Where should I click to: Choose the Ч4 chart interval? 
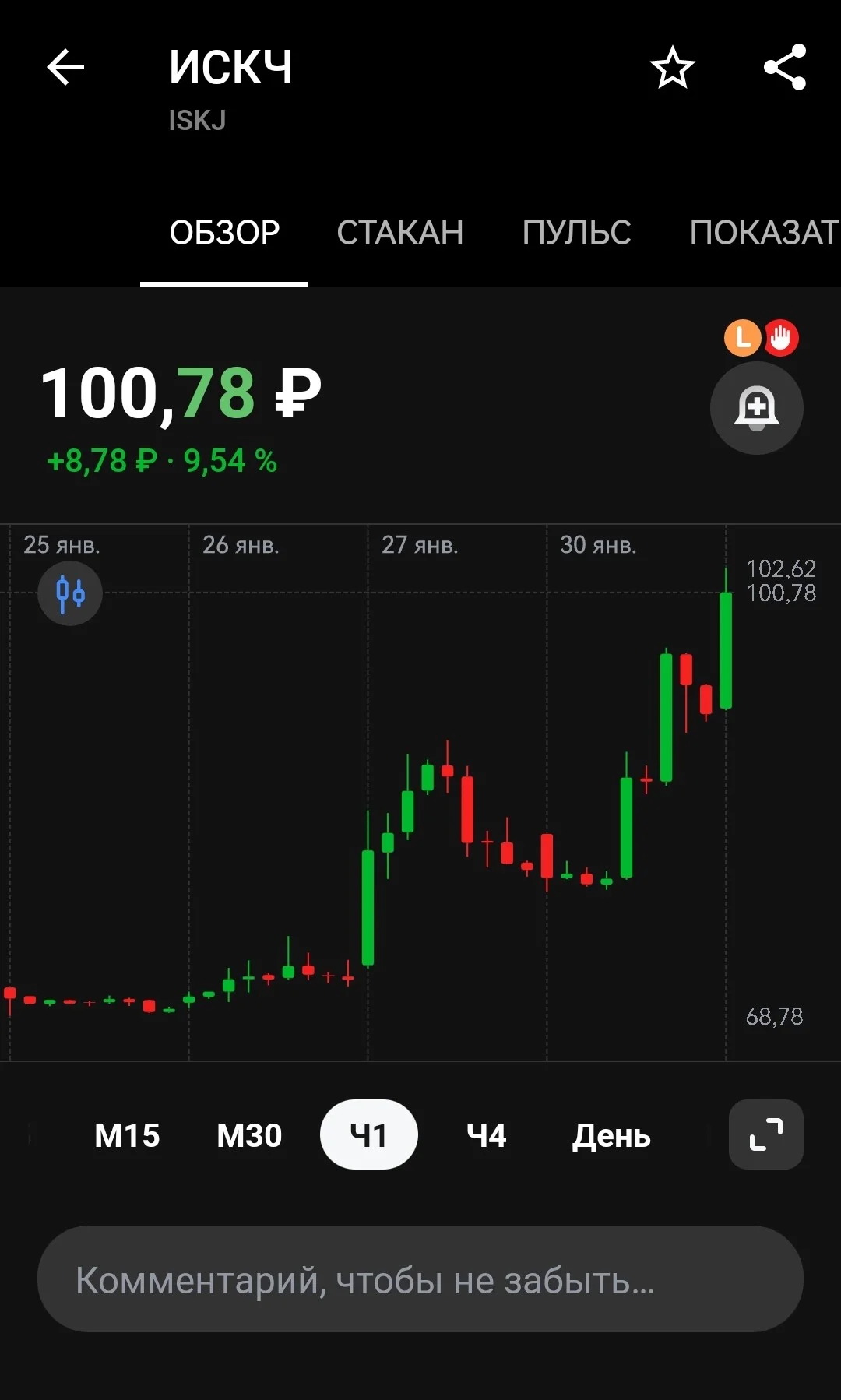(486, 1135)
